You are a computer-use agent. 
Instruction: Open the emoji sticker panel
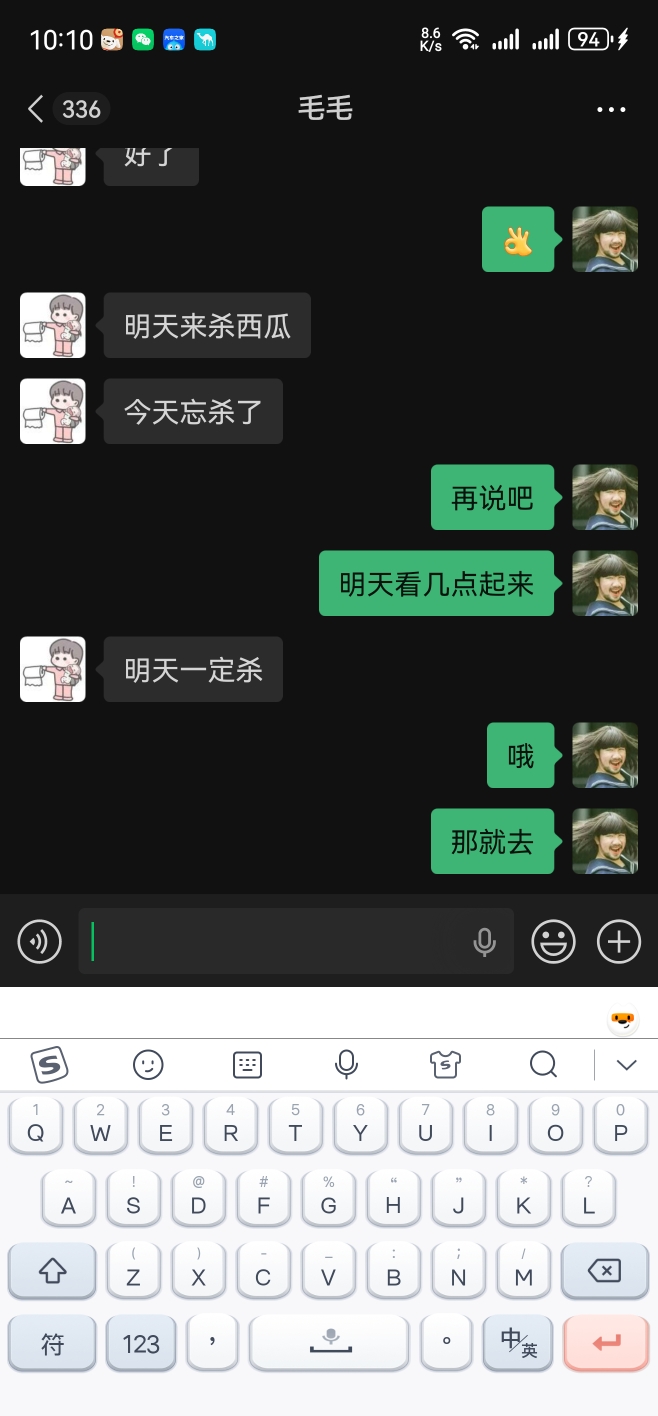(x=553, y=941)
